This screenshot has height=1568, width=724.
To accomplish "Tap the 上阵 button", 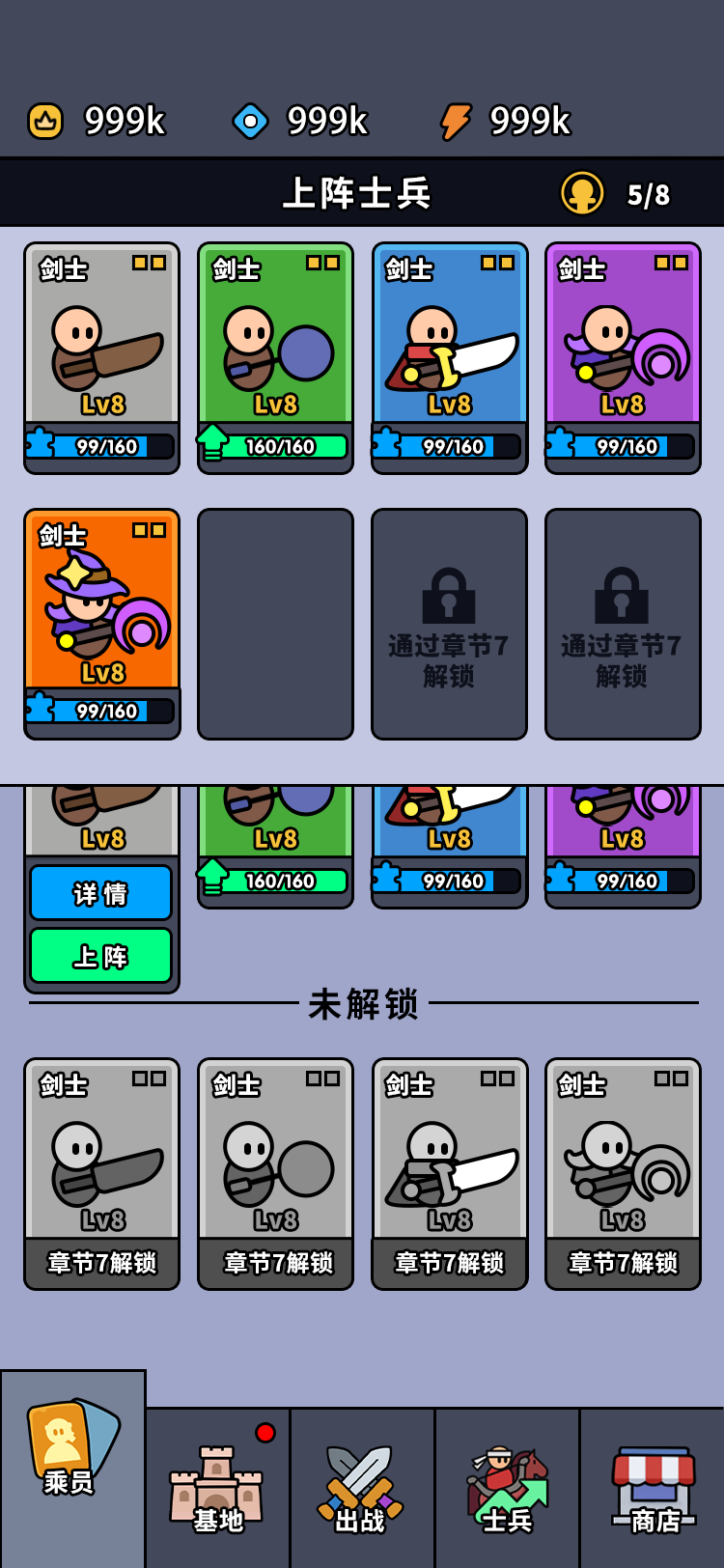I will [101, 956].
